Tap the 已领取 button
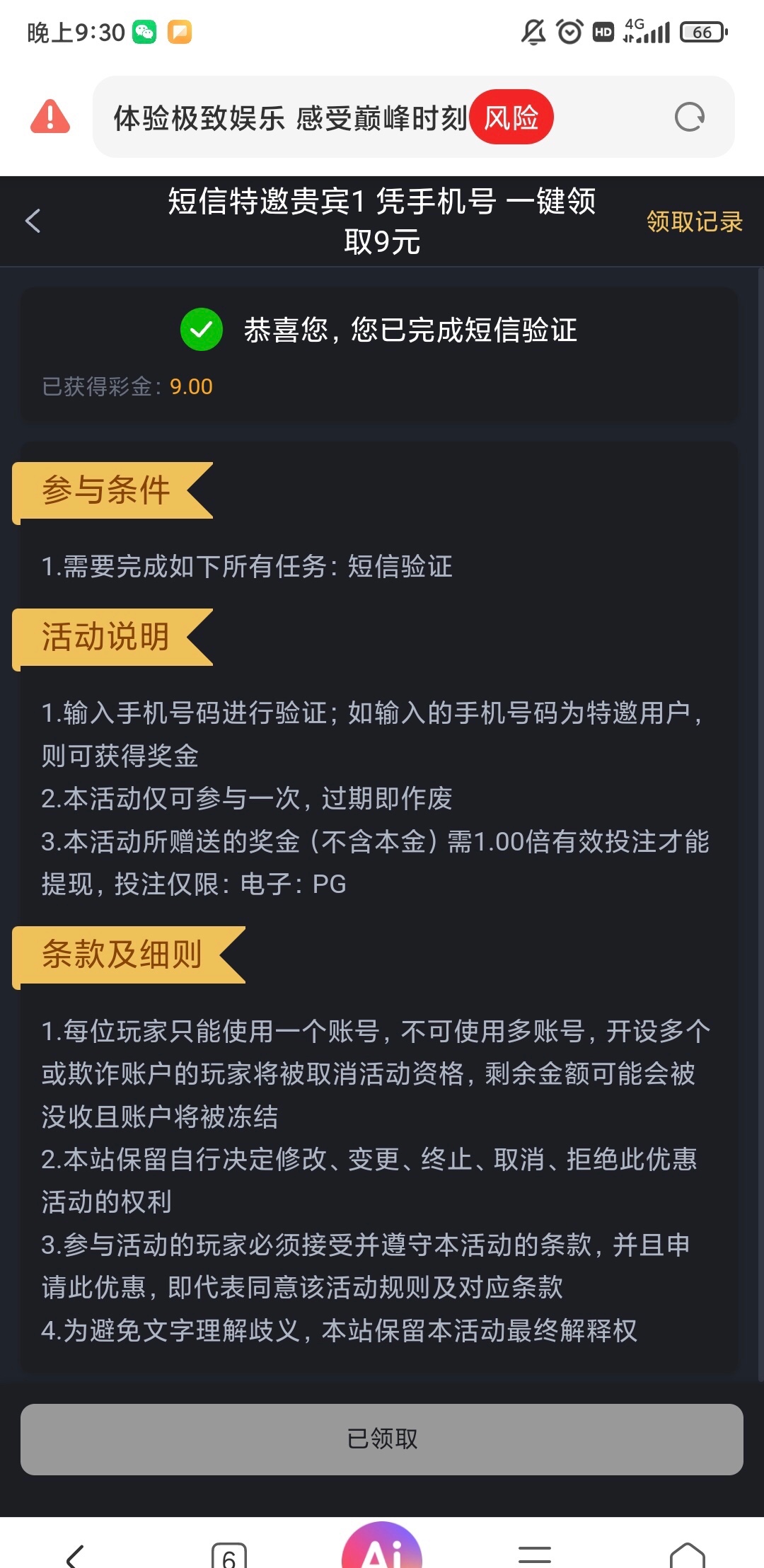 382,1439
